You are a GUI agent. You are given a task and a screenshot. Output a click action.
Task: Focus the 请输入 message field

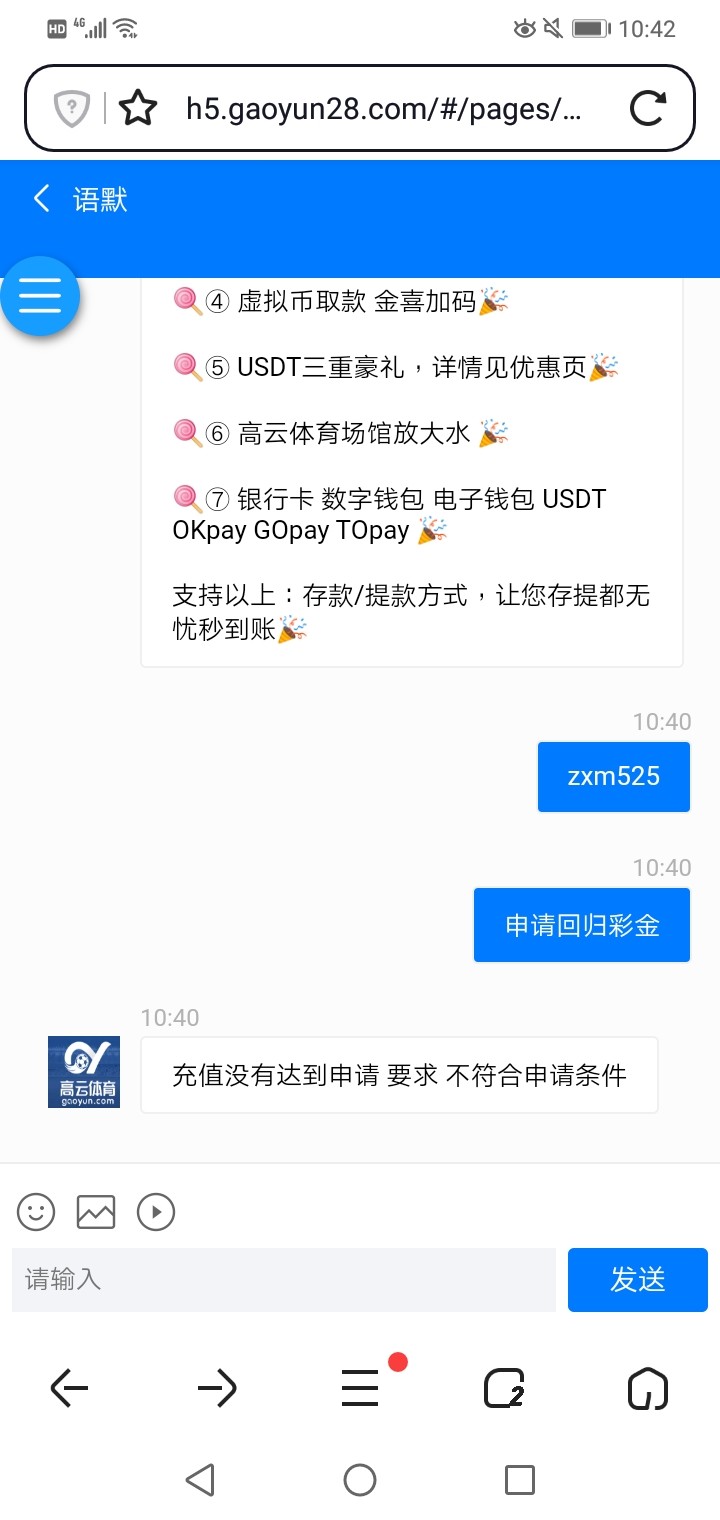[x=283, y=1279]
